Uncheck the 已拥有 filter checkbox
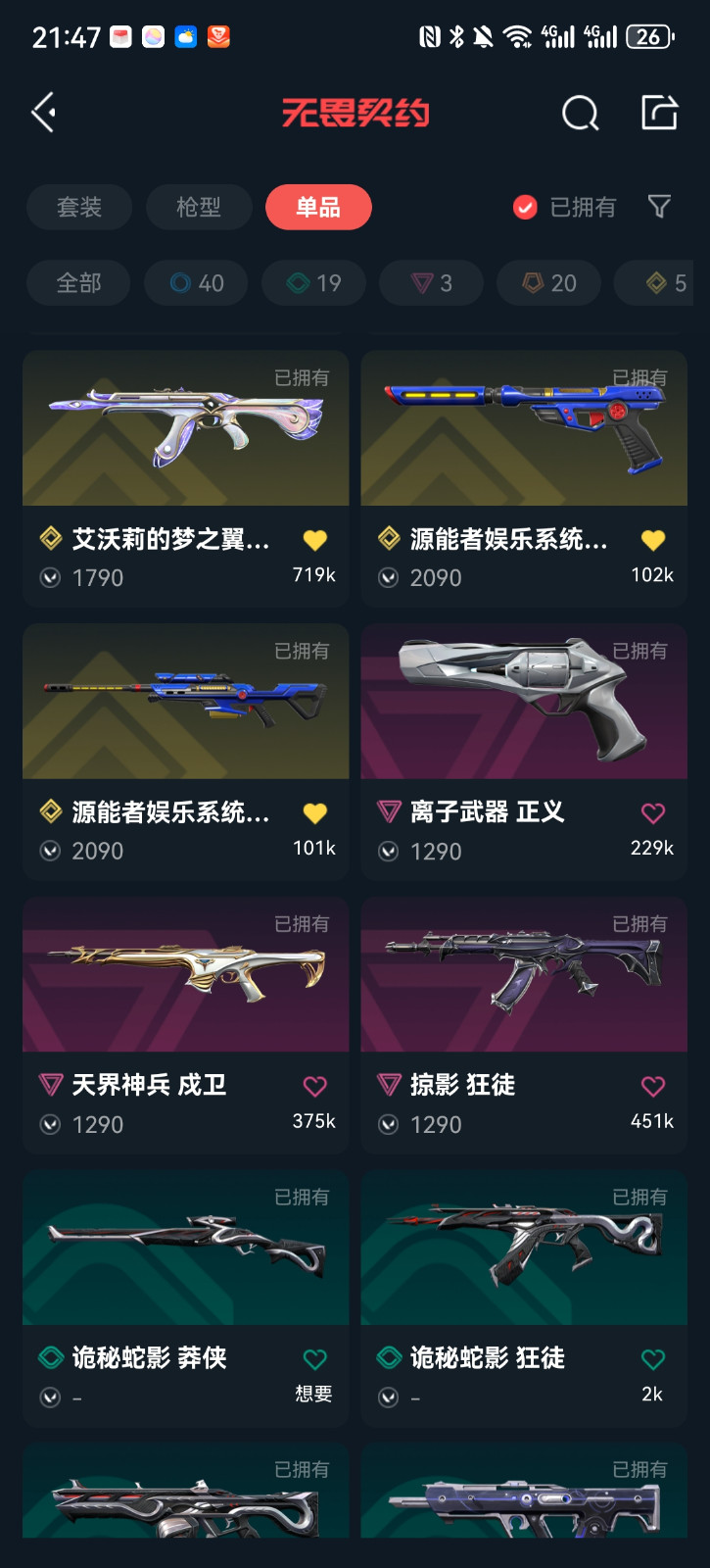This screenshot has height=1568, width=710. tap(526, 207)
